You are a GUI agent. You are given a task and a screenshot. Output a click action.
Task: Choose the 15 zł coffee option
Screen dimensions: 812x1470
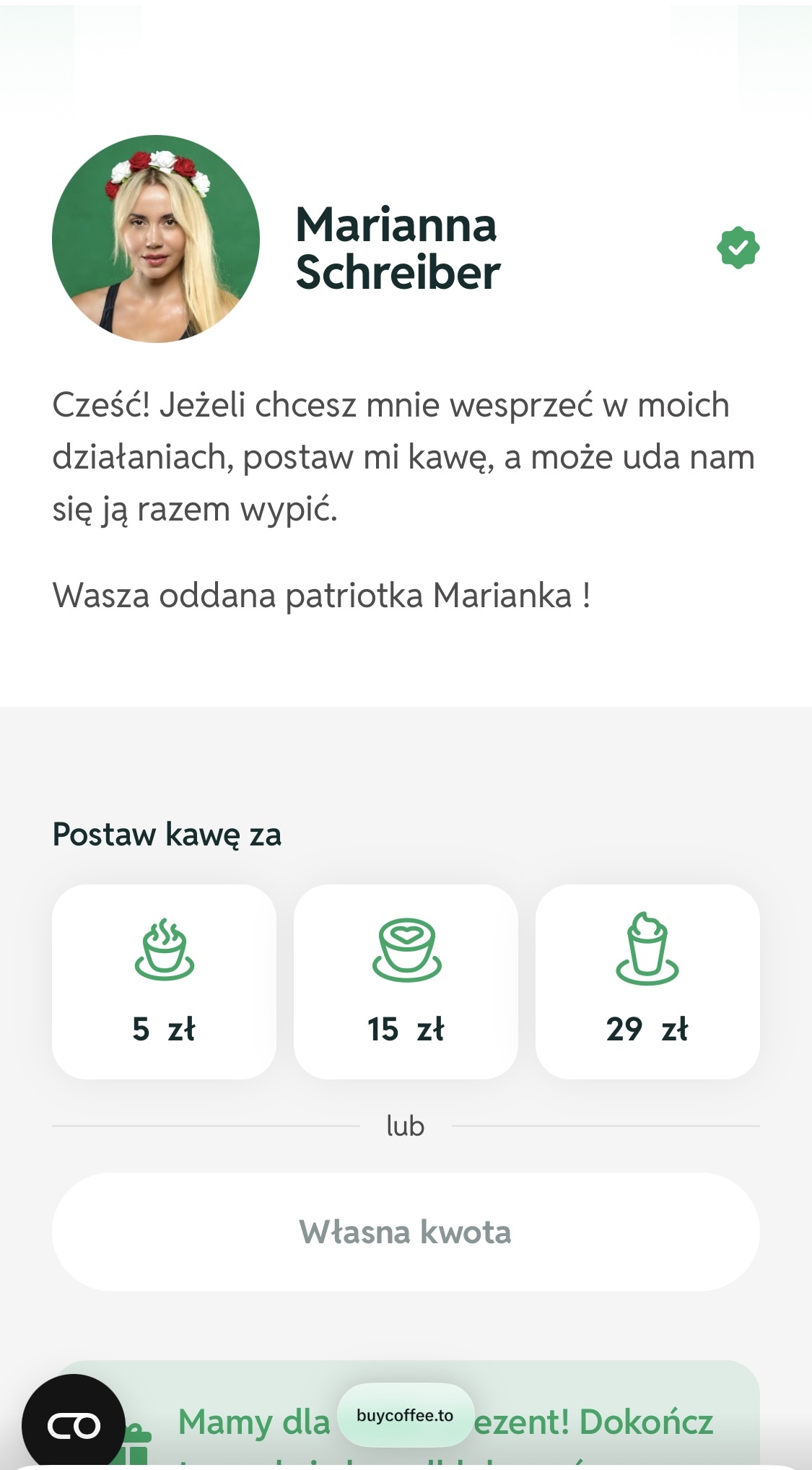pos(406,981)
